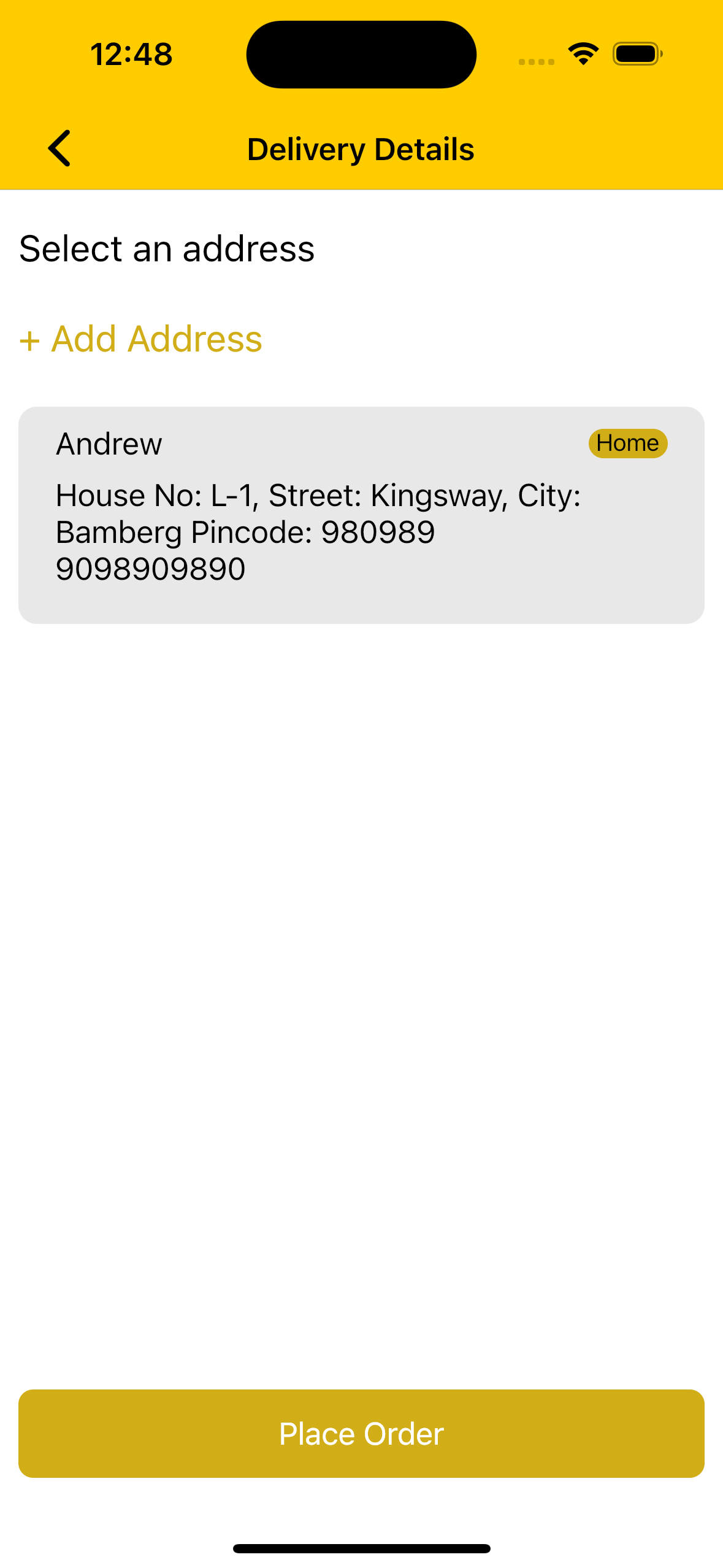The width and height of the screenshot is (723, 1568).
Task: Toggle the Home address label badge
Action: click(627, 443)
